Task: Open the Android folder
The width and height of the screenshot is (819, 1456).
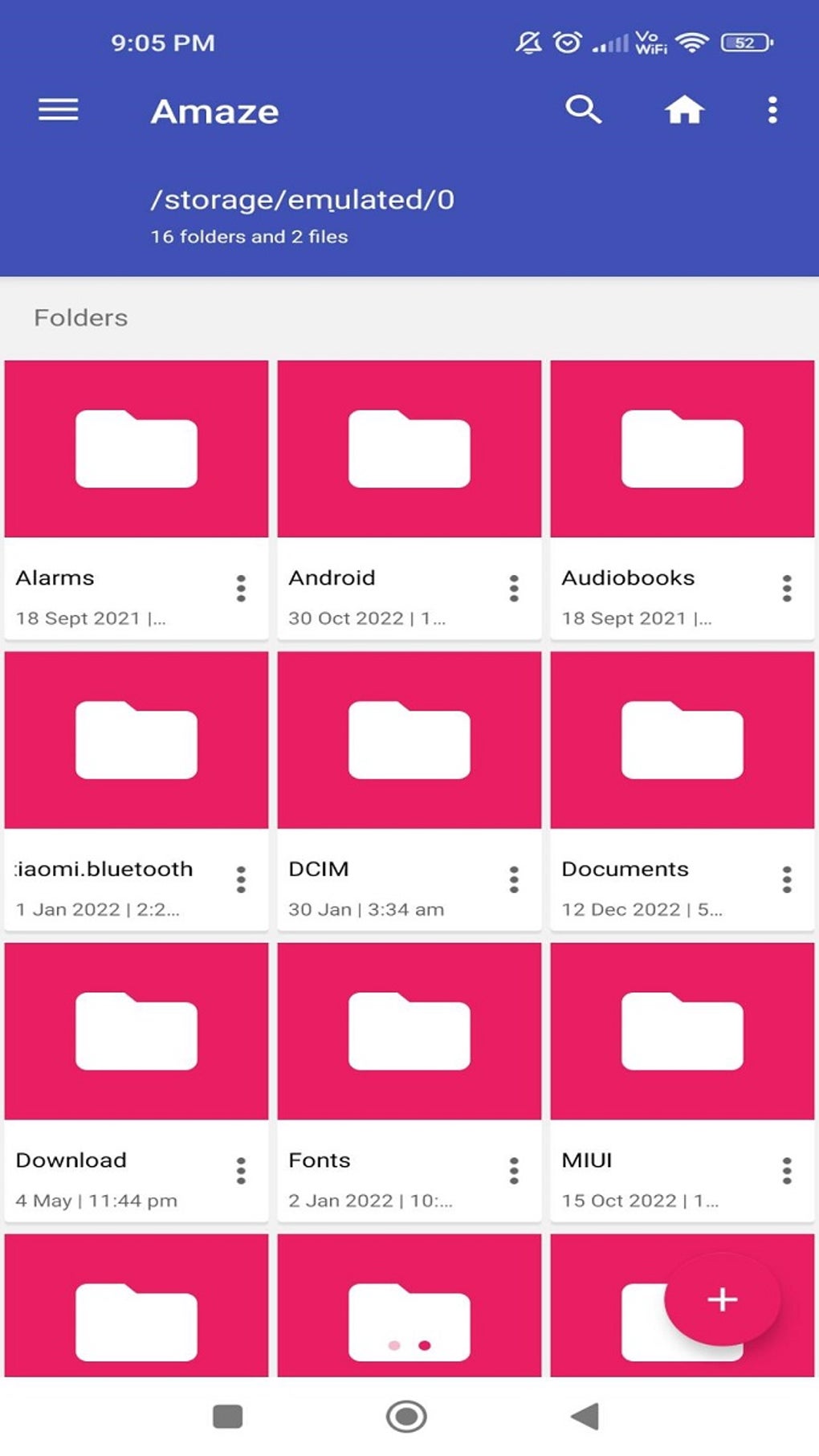Action: 409,500
